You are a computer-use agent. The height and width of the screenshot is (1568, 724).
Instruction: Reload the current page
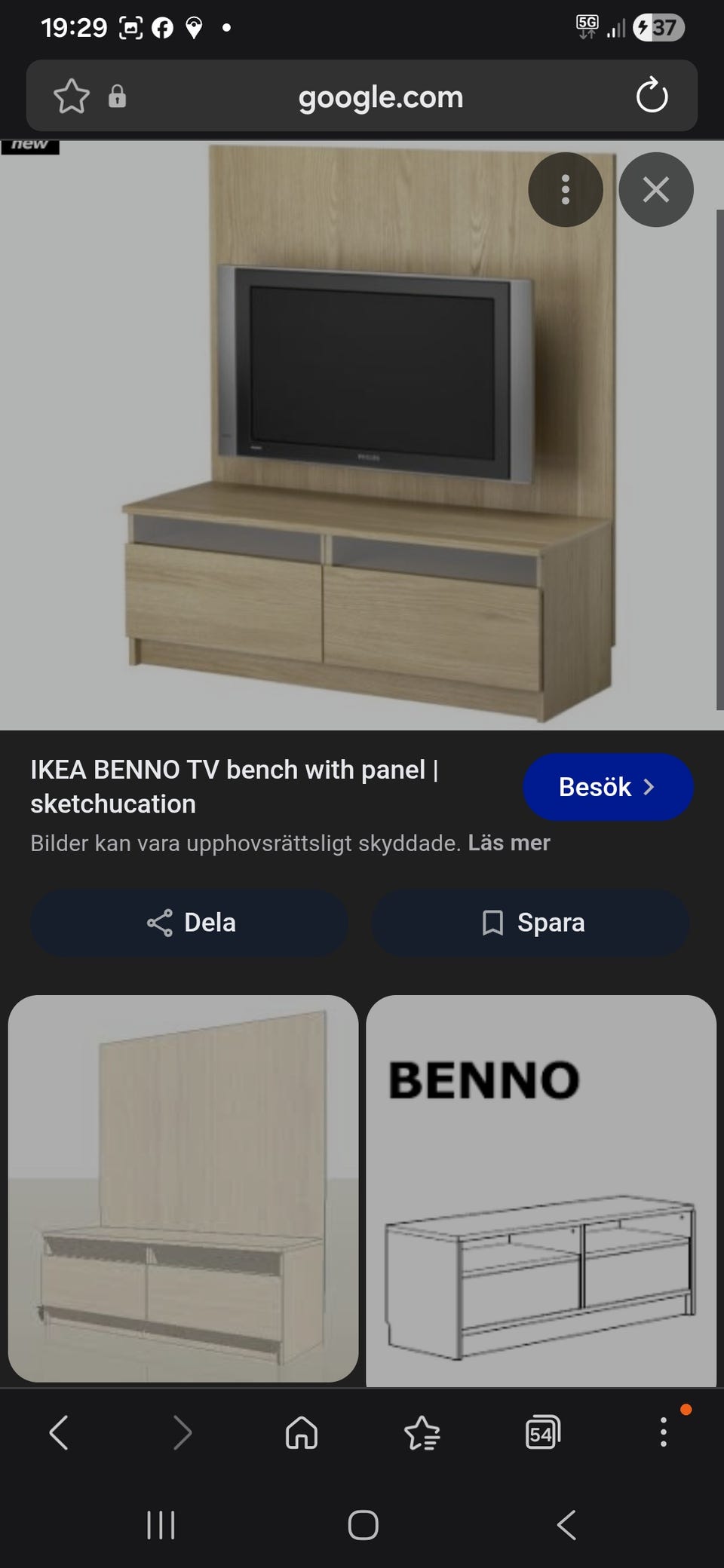click(x=652, y=96)
